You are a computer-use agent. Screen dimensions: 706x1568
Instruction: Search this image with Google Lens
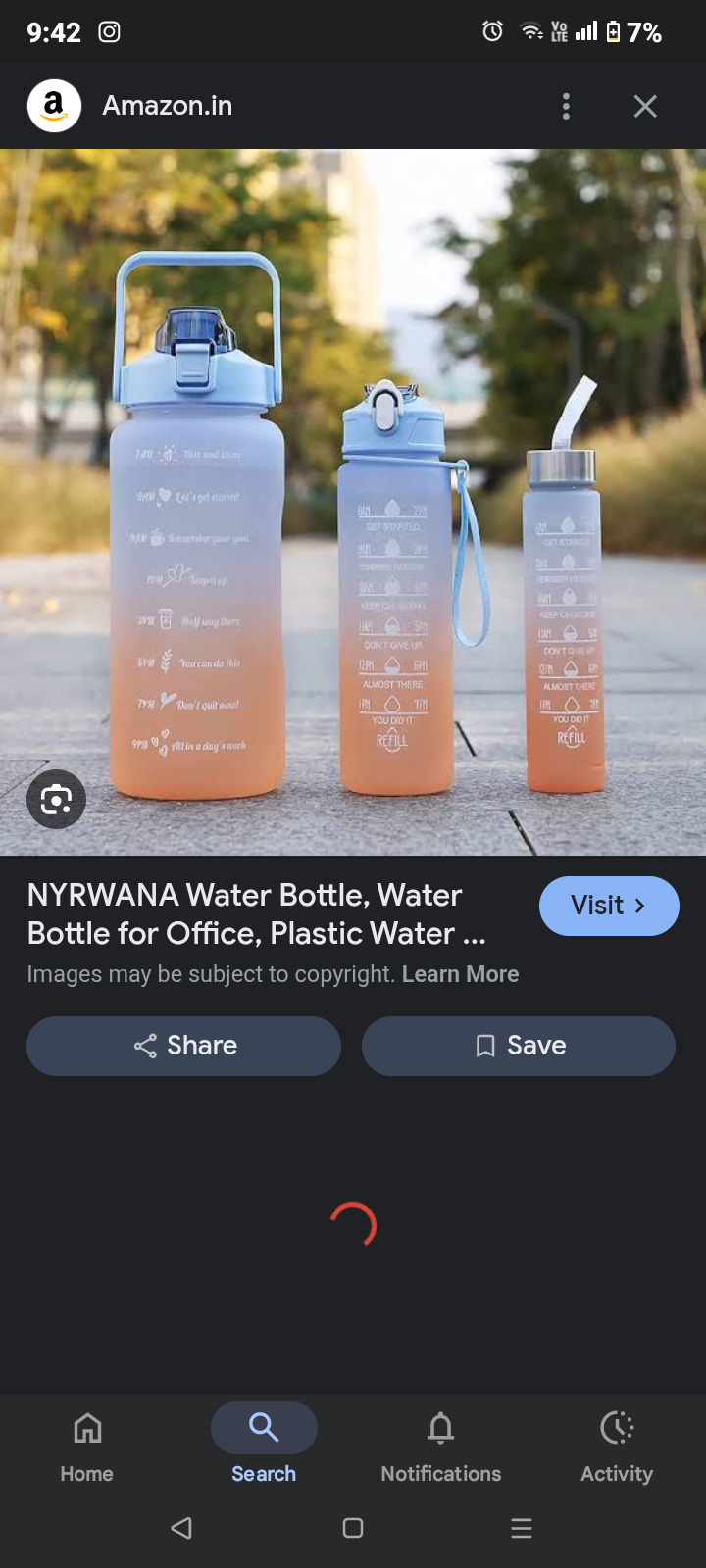point(56,800)
